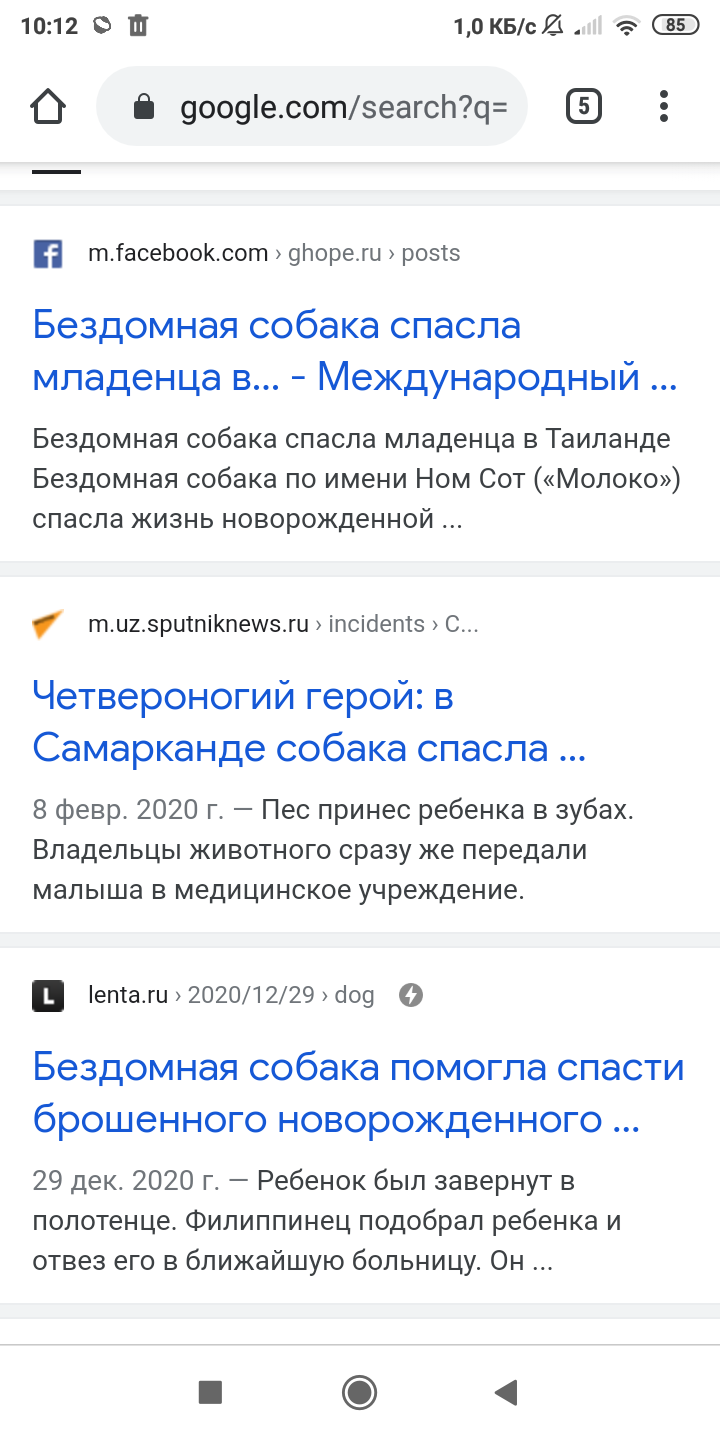Open the tab switcher showing 5 tabs
This screenshot has width=720, height=1440.
583,106
